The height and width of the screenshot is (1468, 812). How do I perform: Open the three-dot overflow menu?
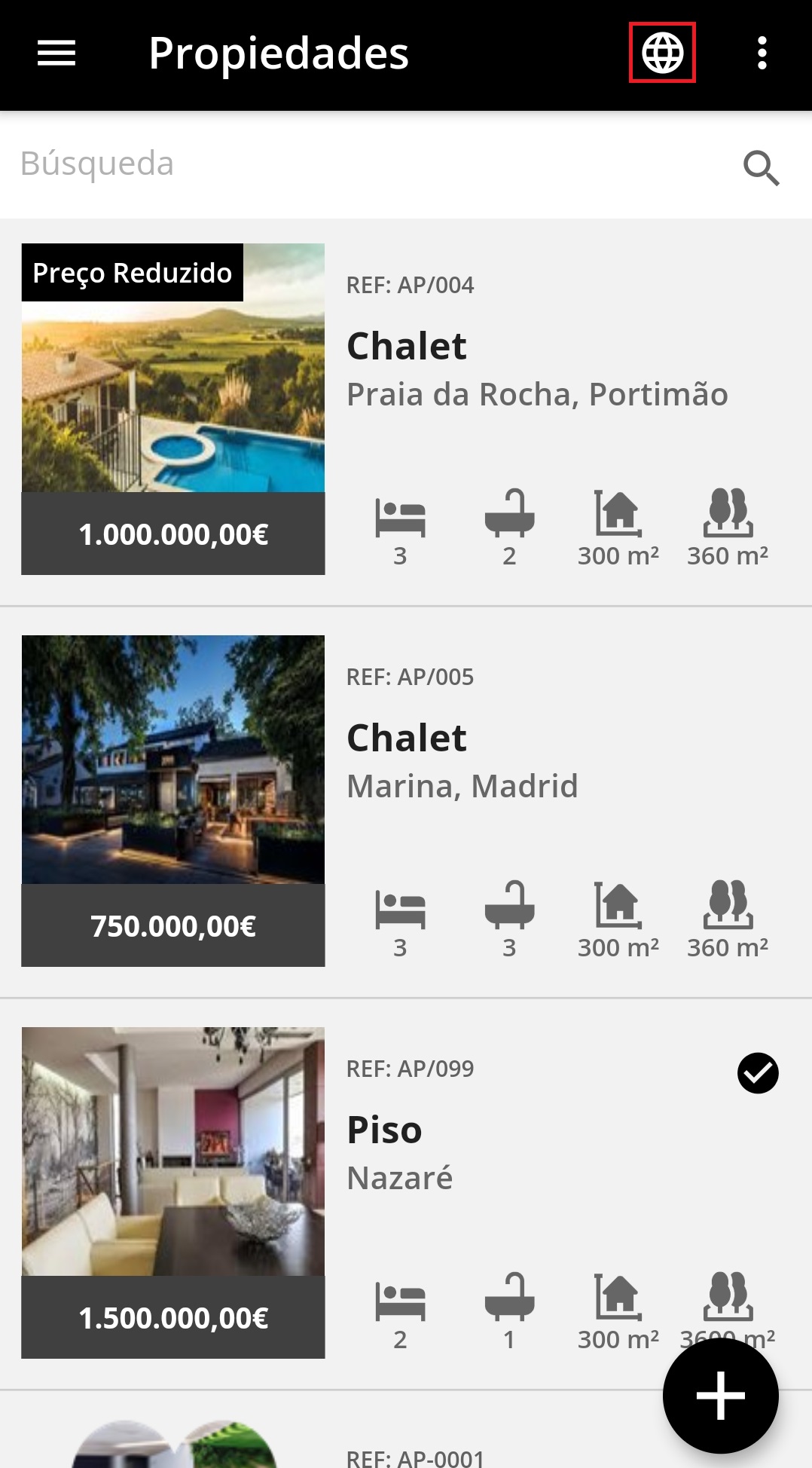[762, 54]
